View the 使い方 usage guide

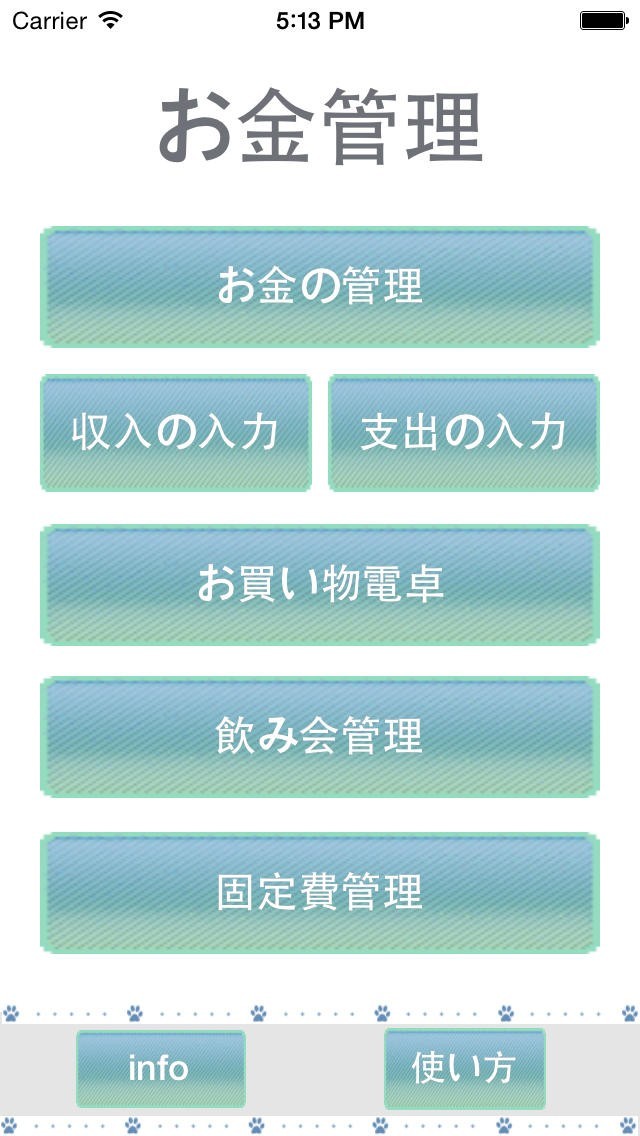[464, 1068]
